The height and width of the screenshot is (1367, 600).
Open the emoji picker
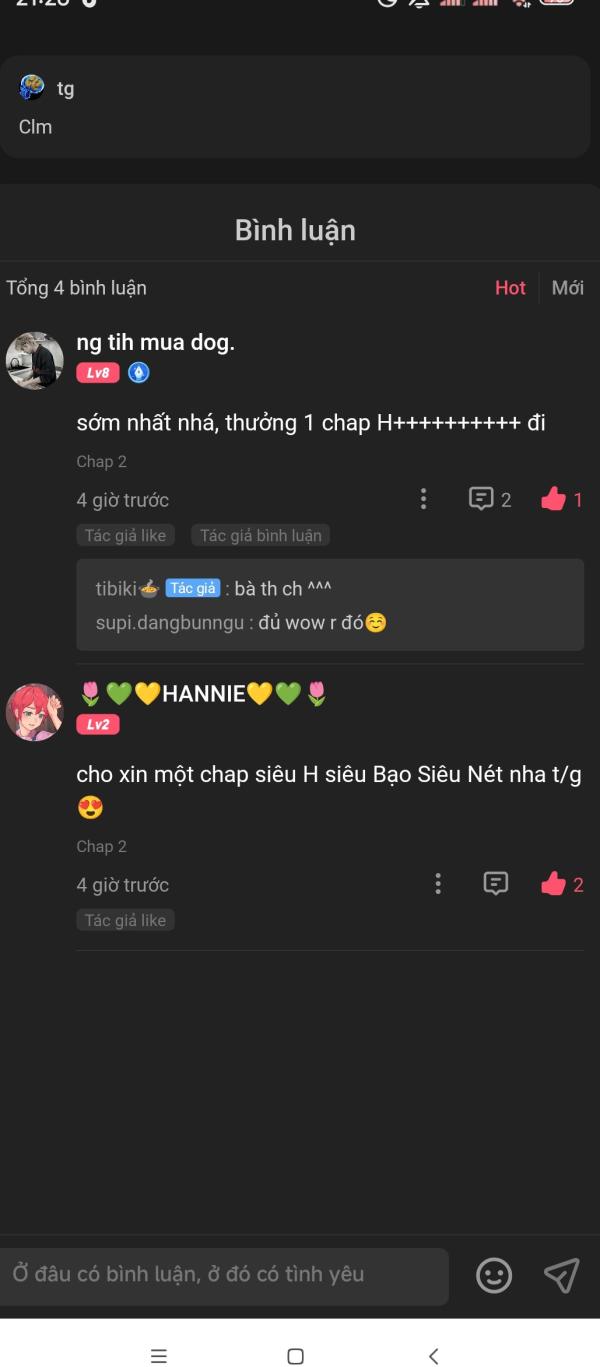click(x=494, y=1275)
